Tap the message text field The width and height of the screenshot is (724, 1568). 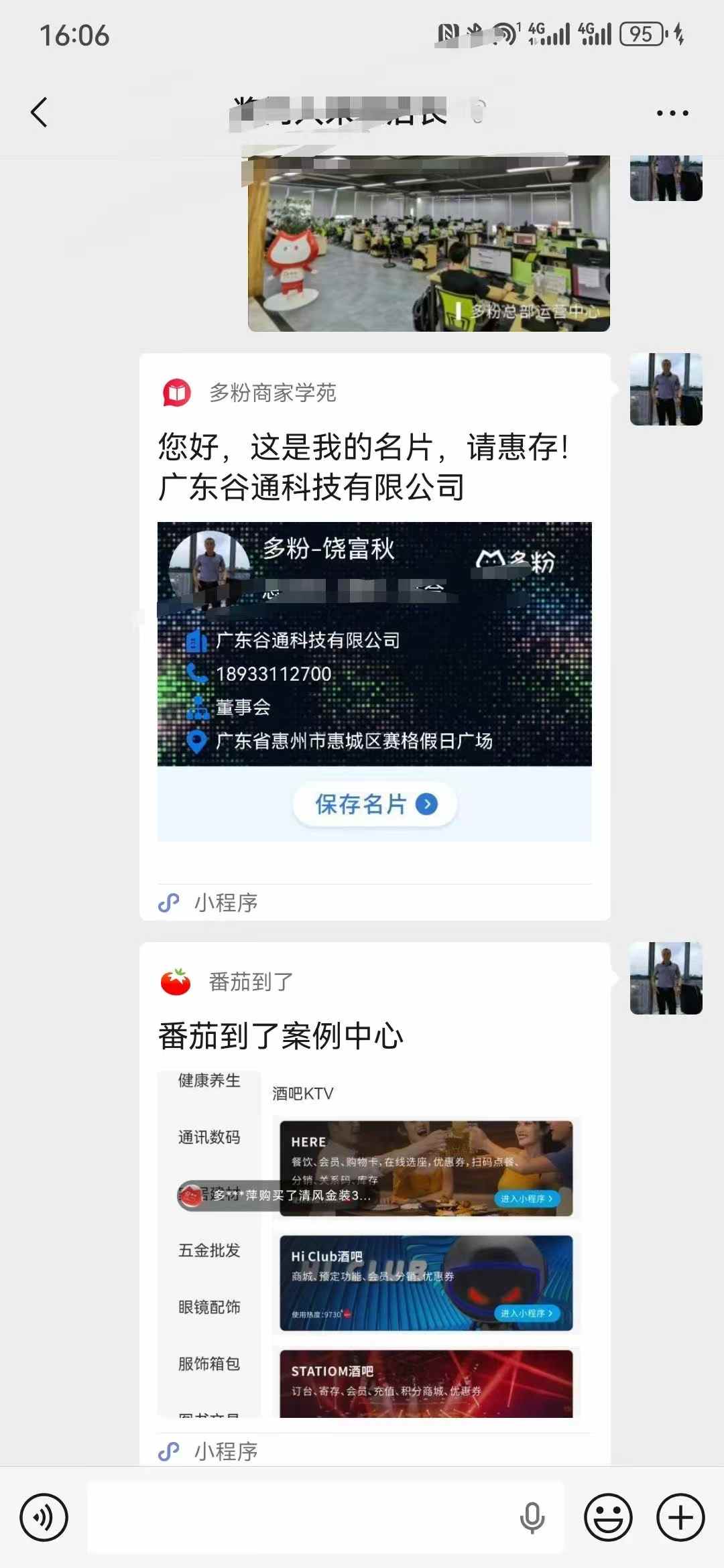point(302,1518)
